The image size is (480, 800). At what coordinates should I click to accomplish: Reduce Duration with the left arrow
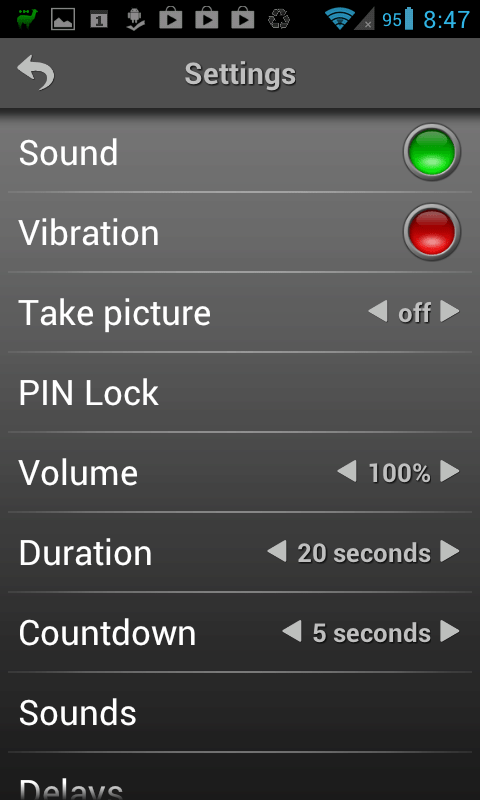(277, 552)
